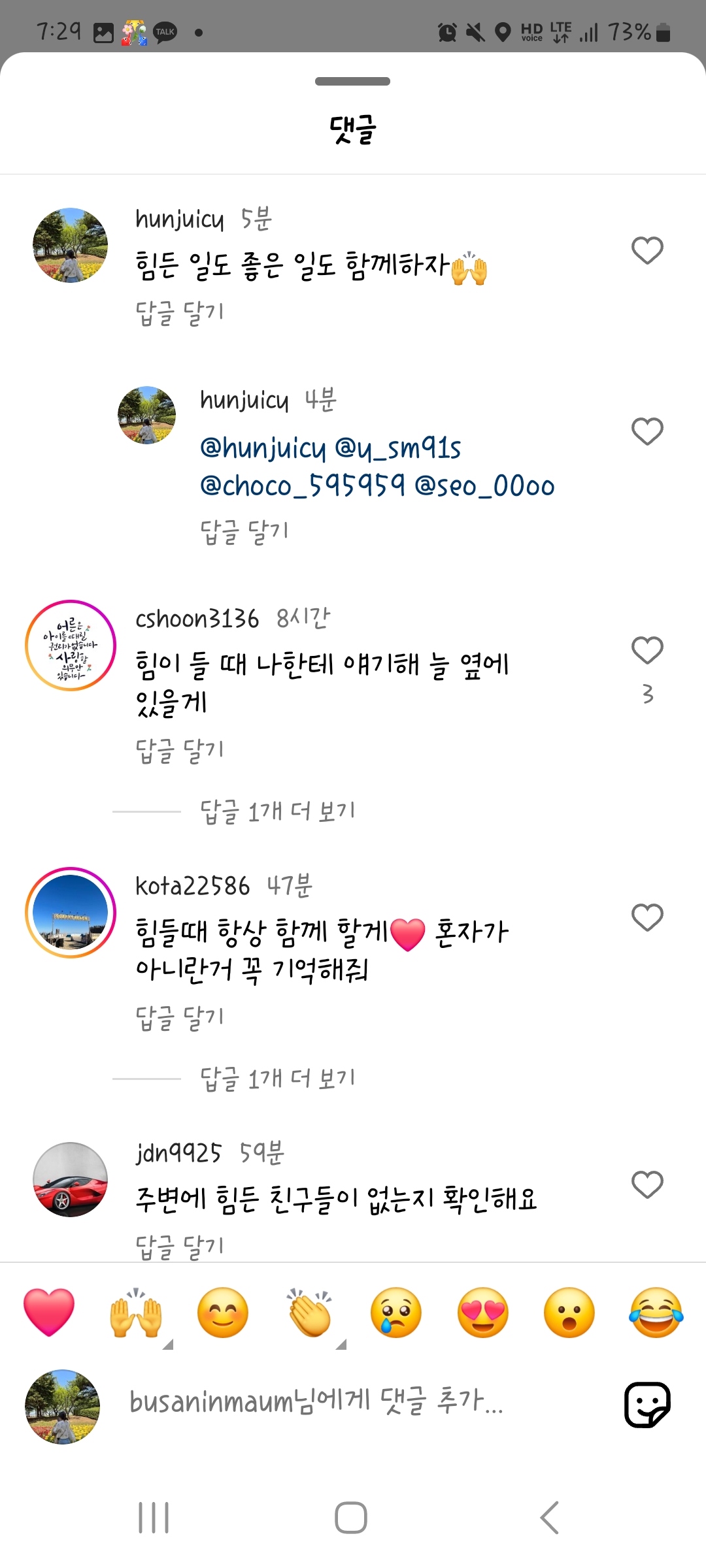Like cshoon3136's comment
The height and width of the screenshot is (1568, 706).
point(647,650)
